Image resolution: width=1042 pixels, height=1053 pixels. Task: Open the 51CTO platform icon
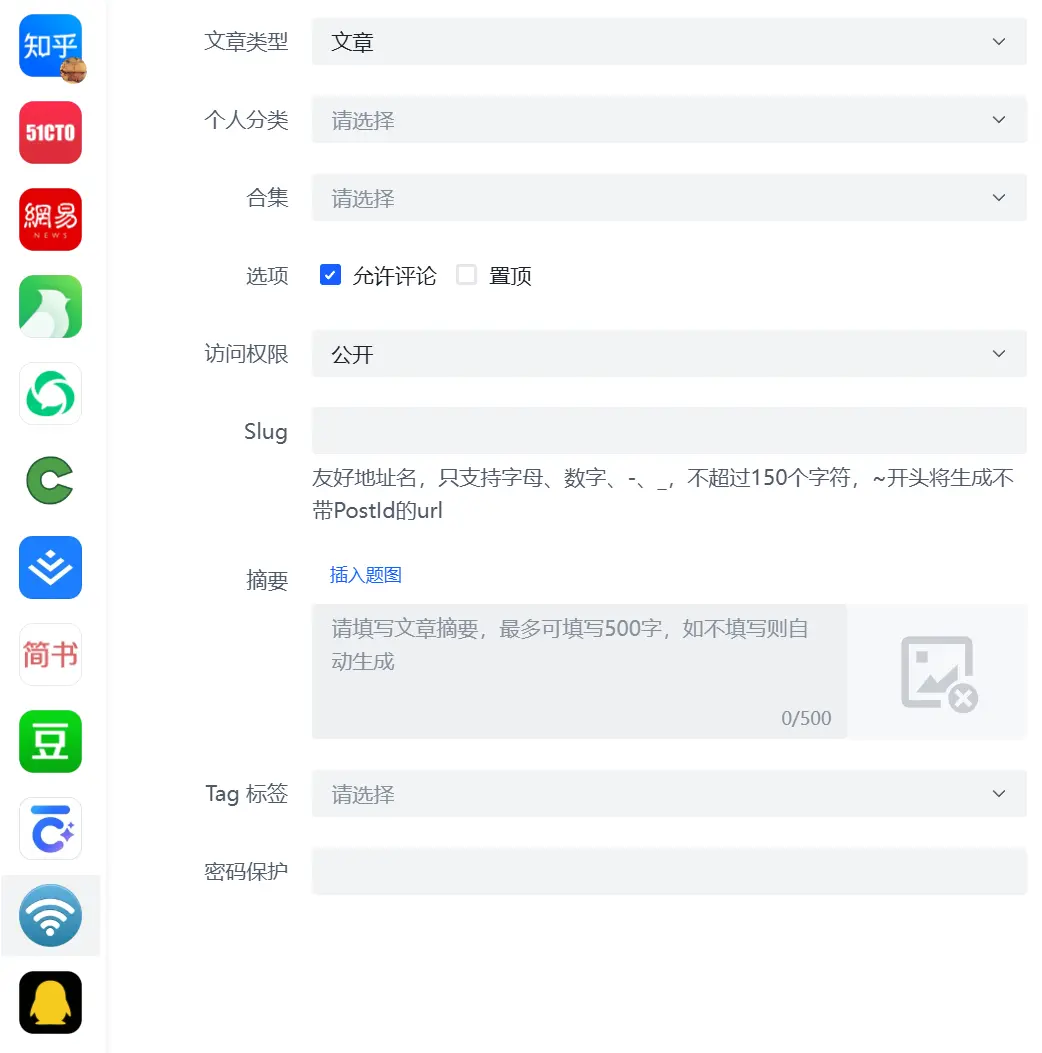[x=50, y=132]
